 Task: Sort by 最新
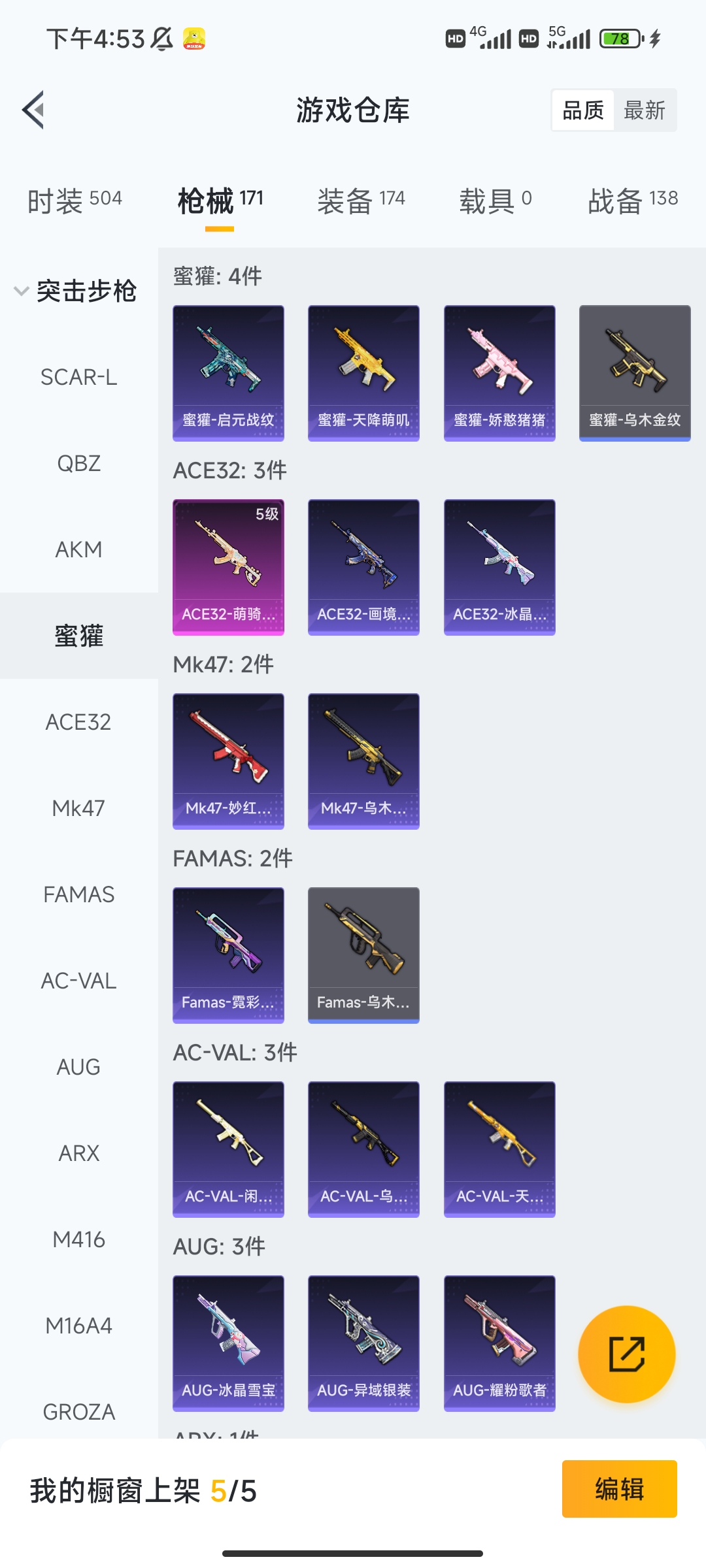(644, 110)
